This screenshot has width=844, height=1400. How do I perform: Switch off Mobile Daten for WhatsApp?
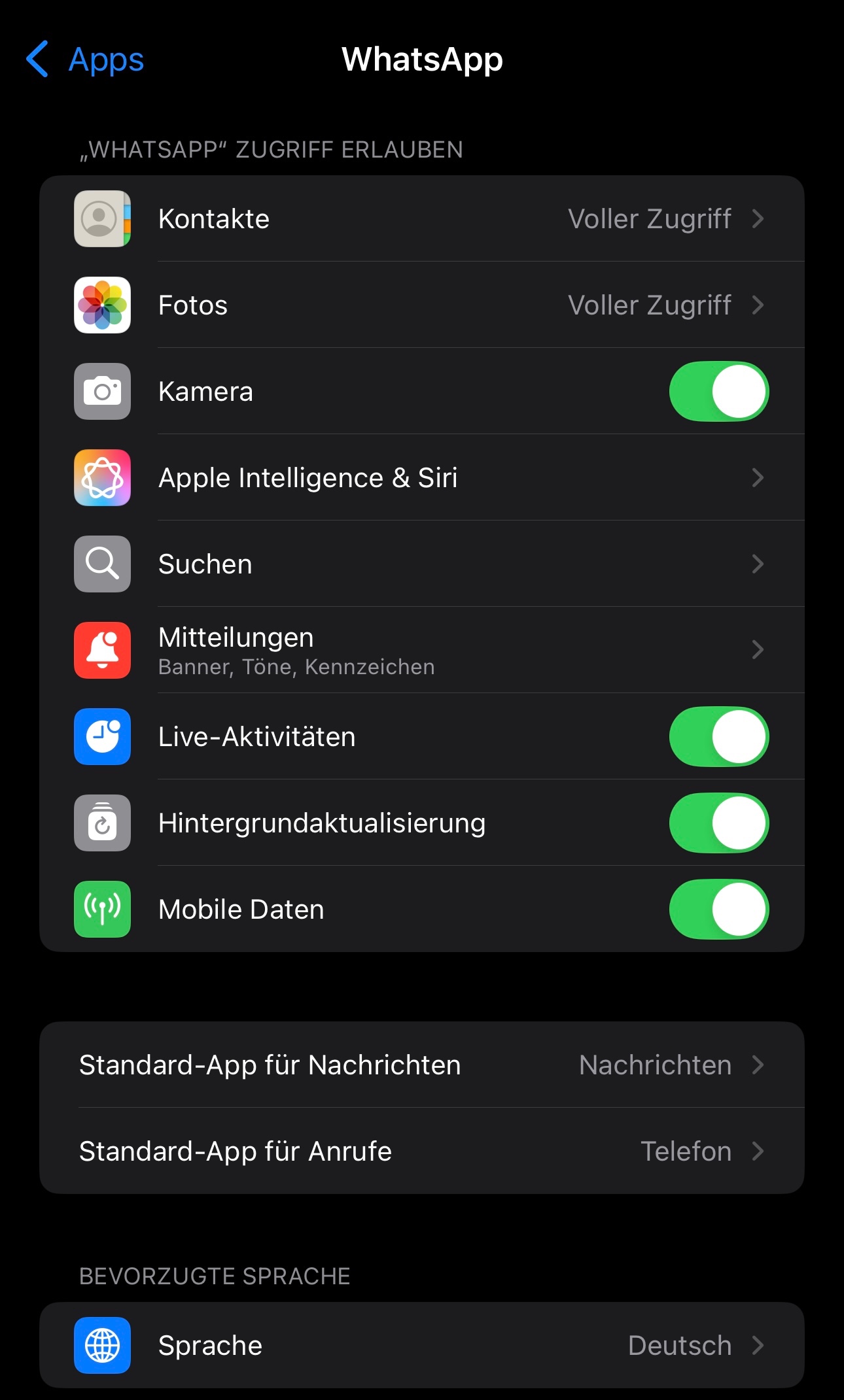tap(718, 910)
